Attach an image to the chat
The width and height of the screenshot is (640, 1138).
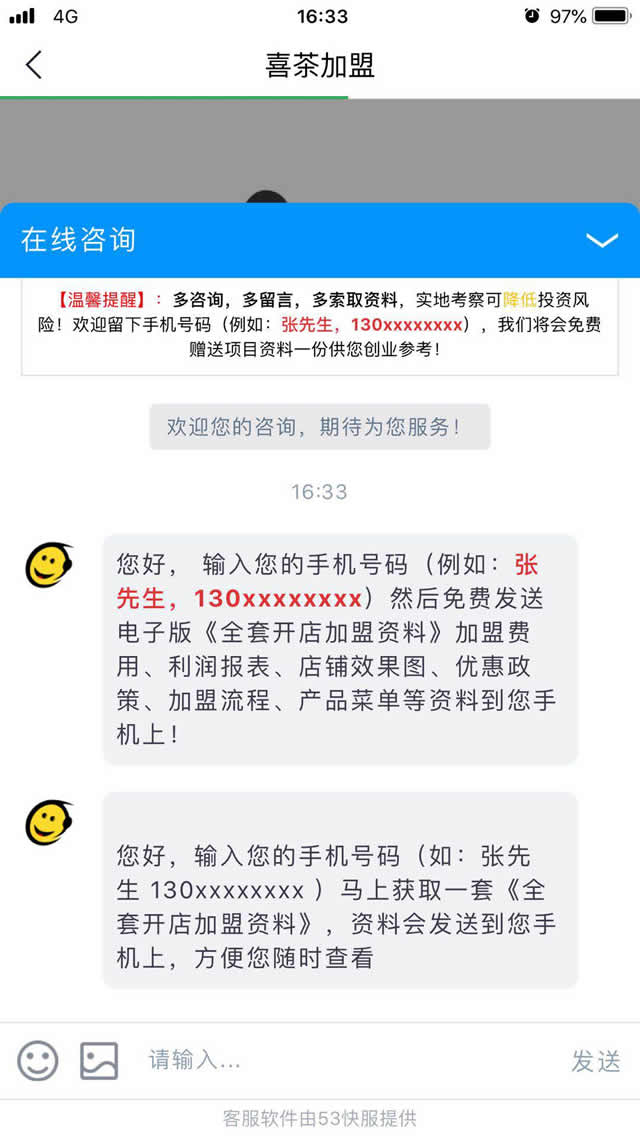pos(99,1060)
